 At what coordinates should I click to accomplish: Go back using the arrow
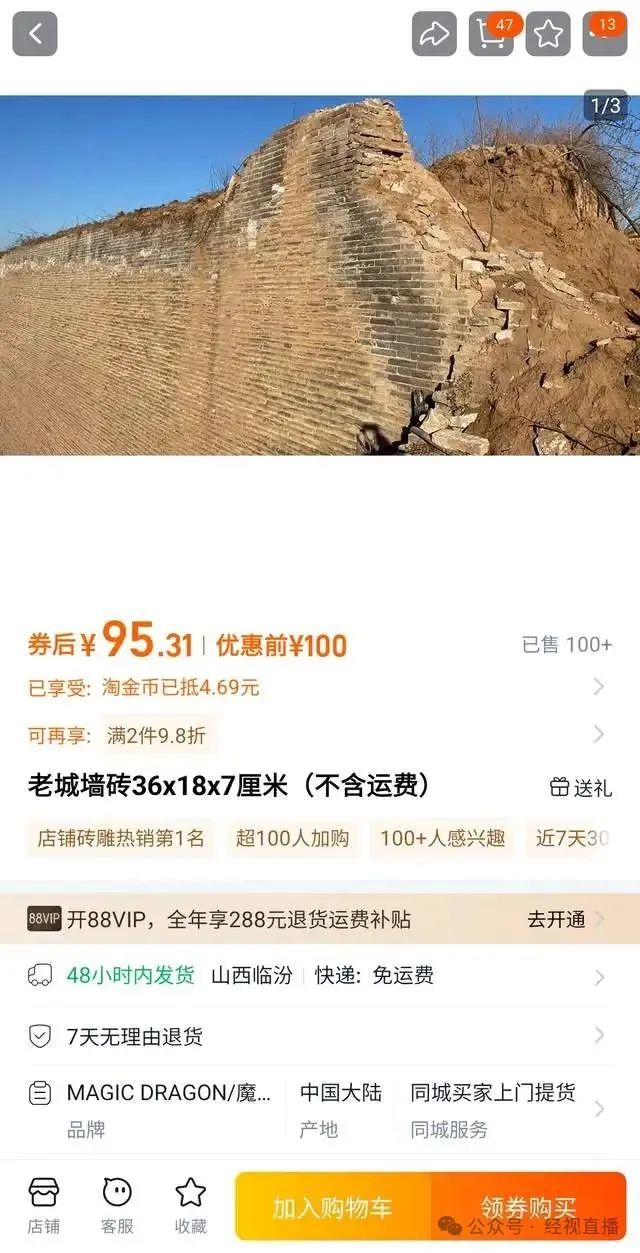coord(35,34)
